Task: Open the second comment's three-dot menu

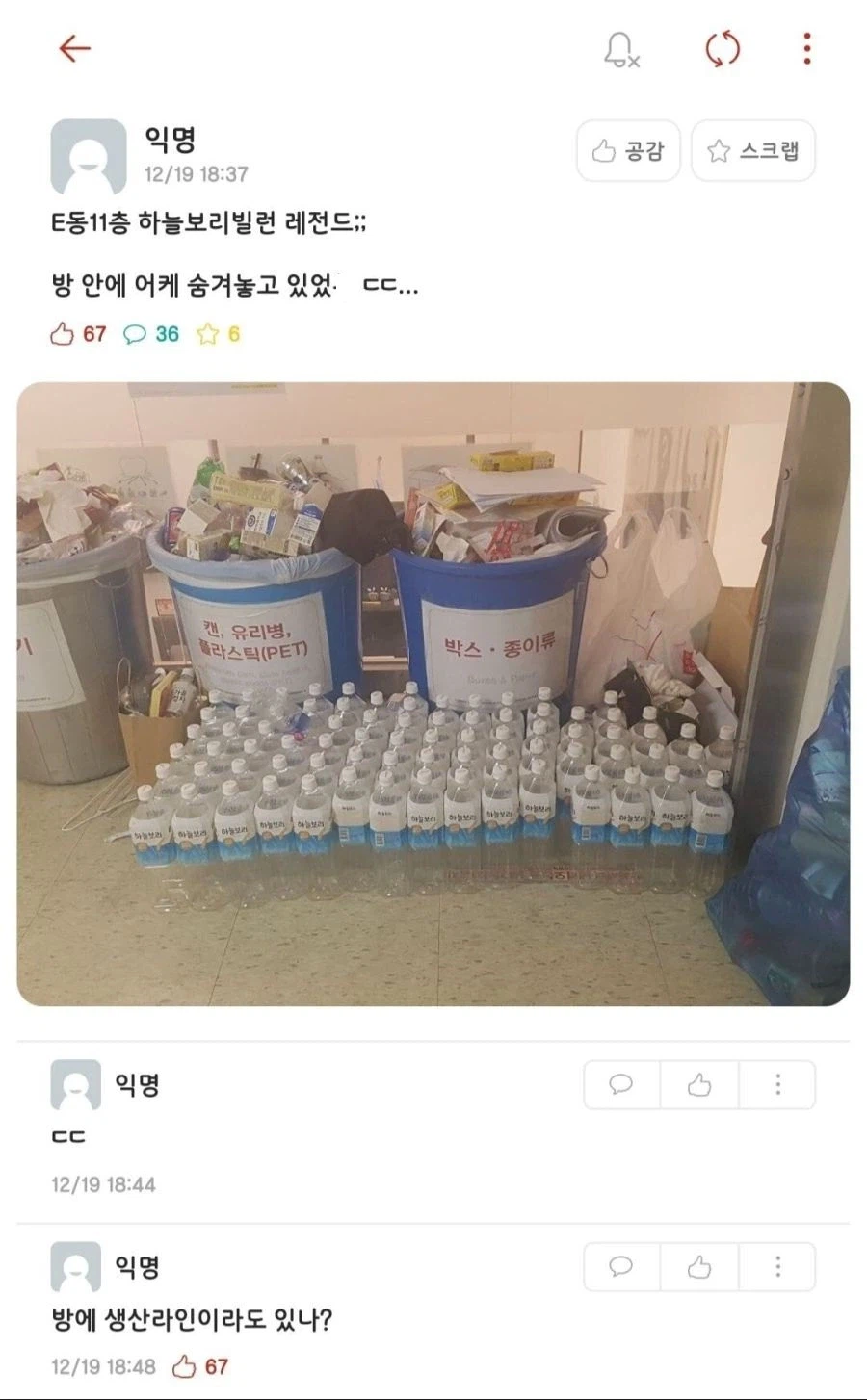Action: pos(776,1267)
